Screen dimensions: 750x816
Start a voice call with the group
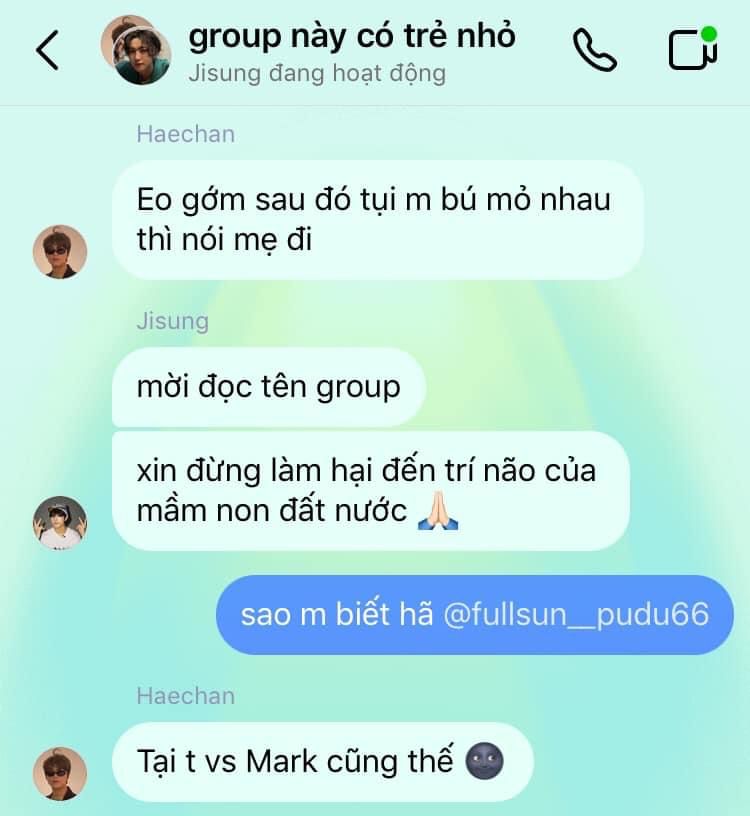594,50
